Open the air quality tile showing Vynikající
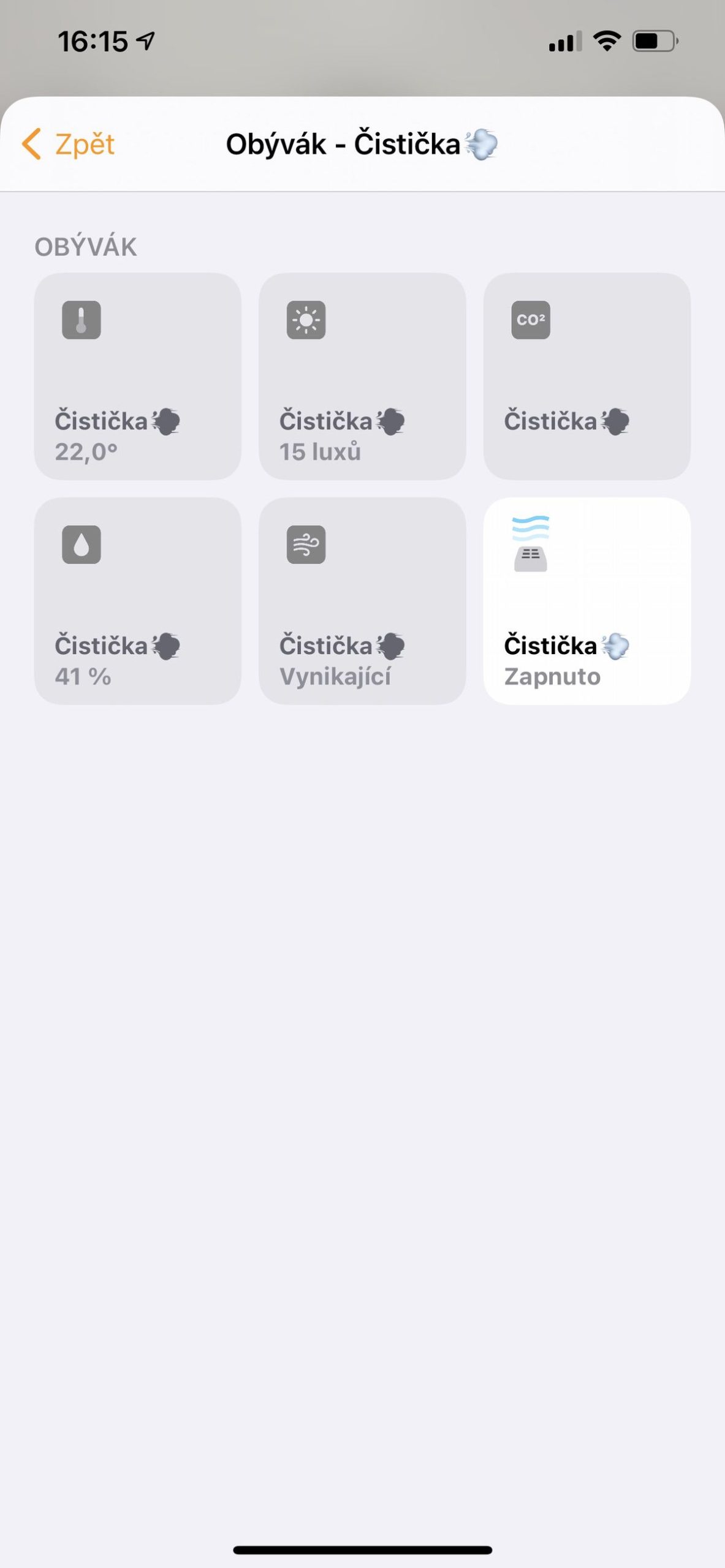Image resolution: width=725 pixels, height=1568 pixels. coord(362,600)
